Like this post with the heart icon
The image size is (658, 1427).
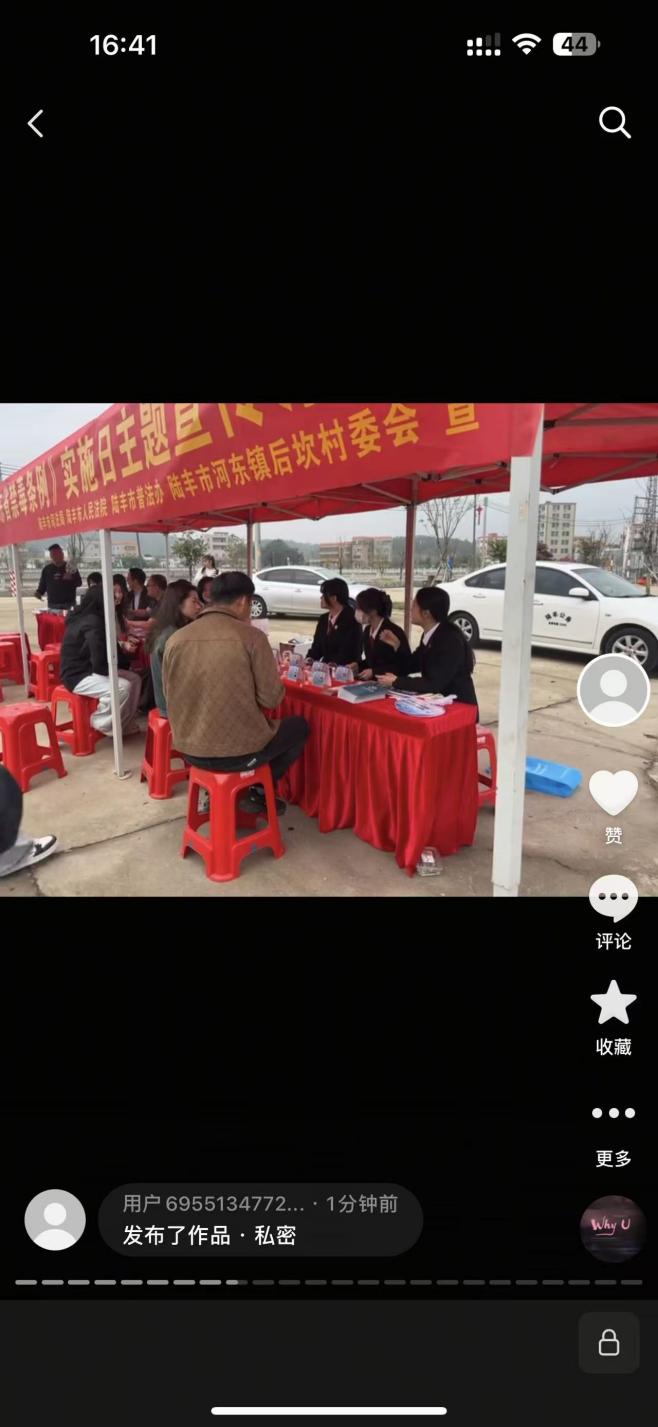(613, 793)
